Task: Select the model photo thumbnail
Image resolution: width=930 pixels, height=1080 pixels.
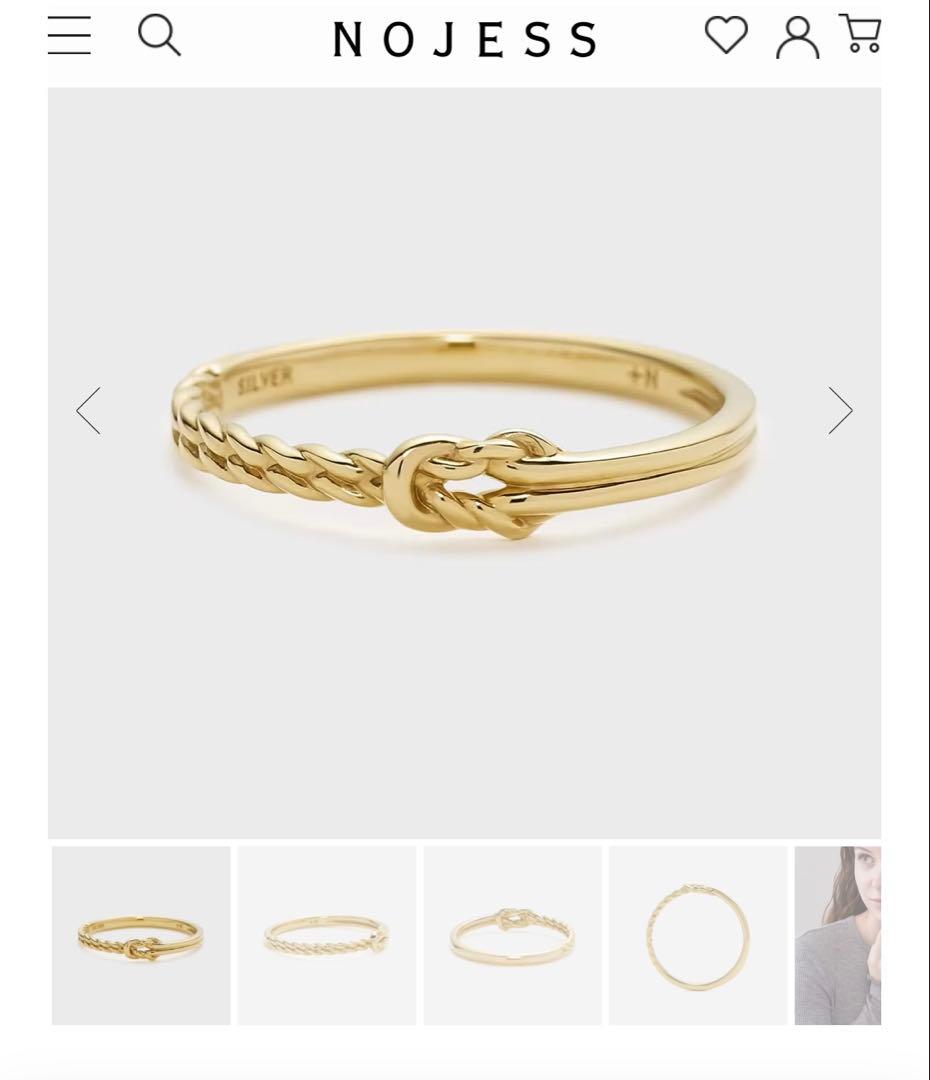Action: coord(838,936)
